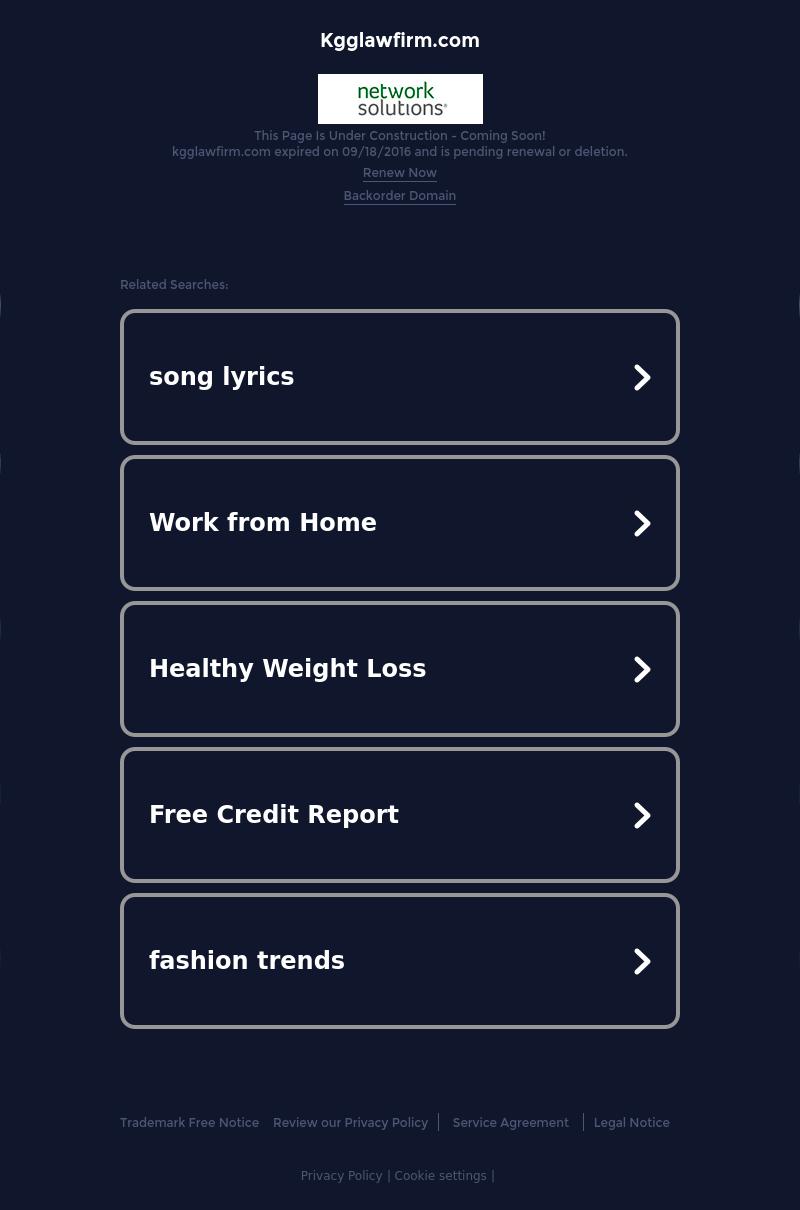Open Healthy Weight Loss related search
Screen dimensions: 800x1210
399,669
